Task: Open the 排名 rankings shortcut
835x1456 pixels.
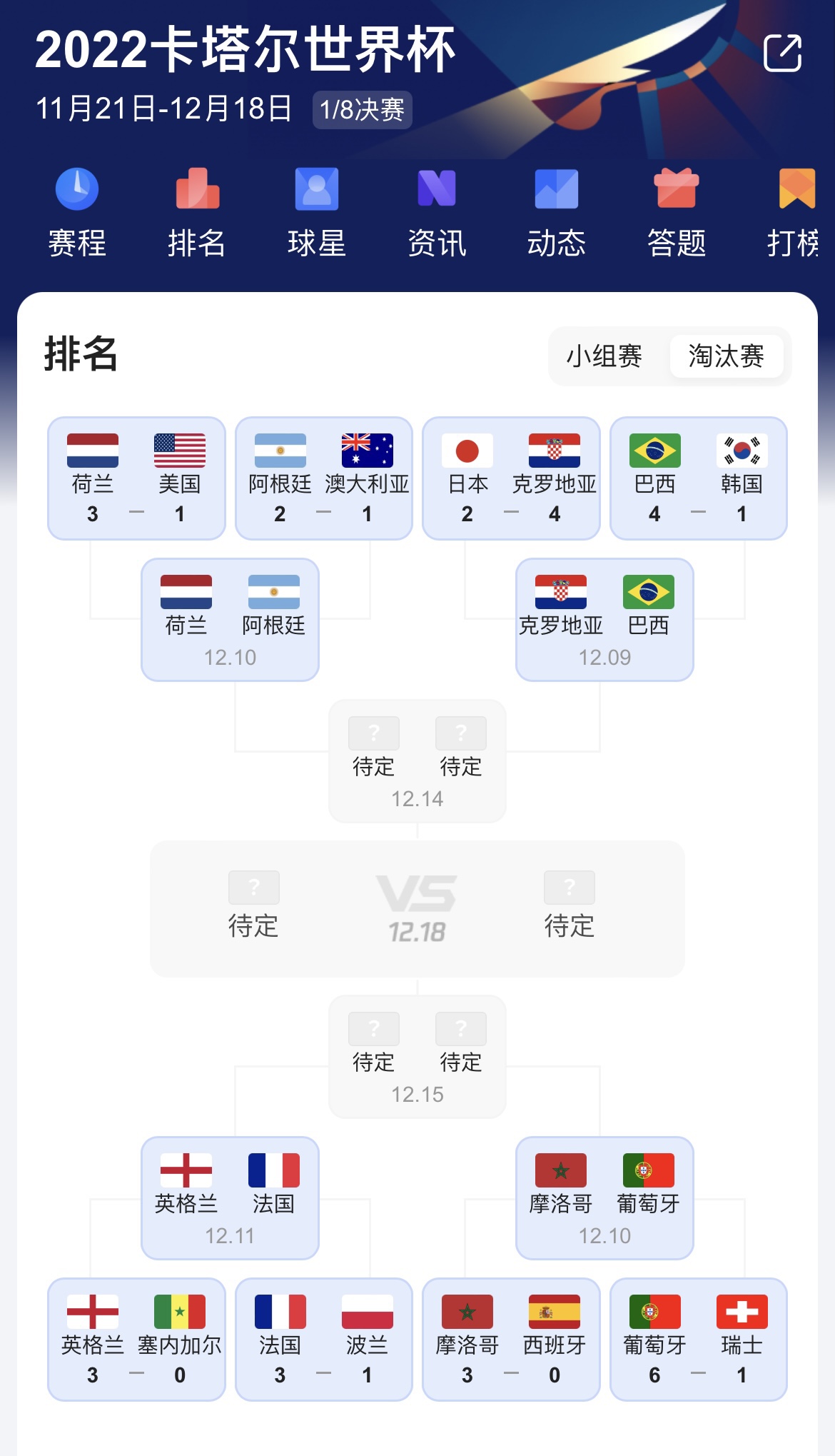Action: [197, 213]
